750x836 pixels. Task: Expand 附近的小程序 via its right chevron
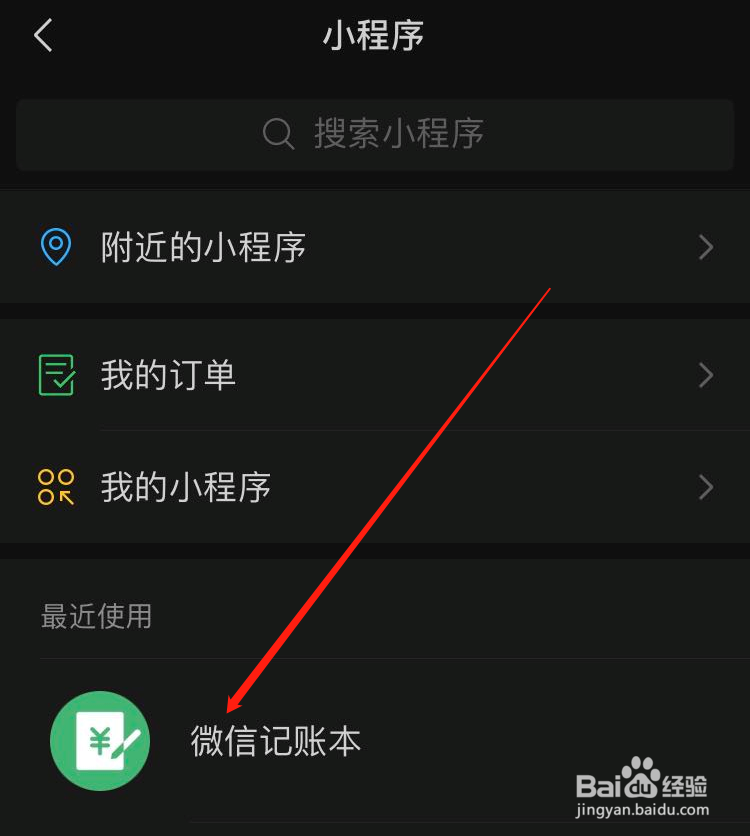pos(706,246)
